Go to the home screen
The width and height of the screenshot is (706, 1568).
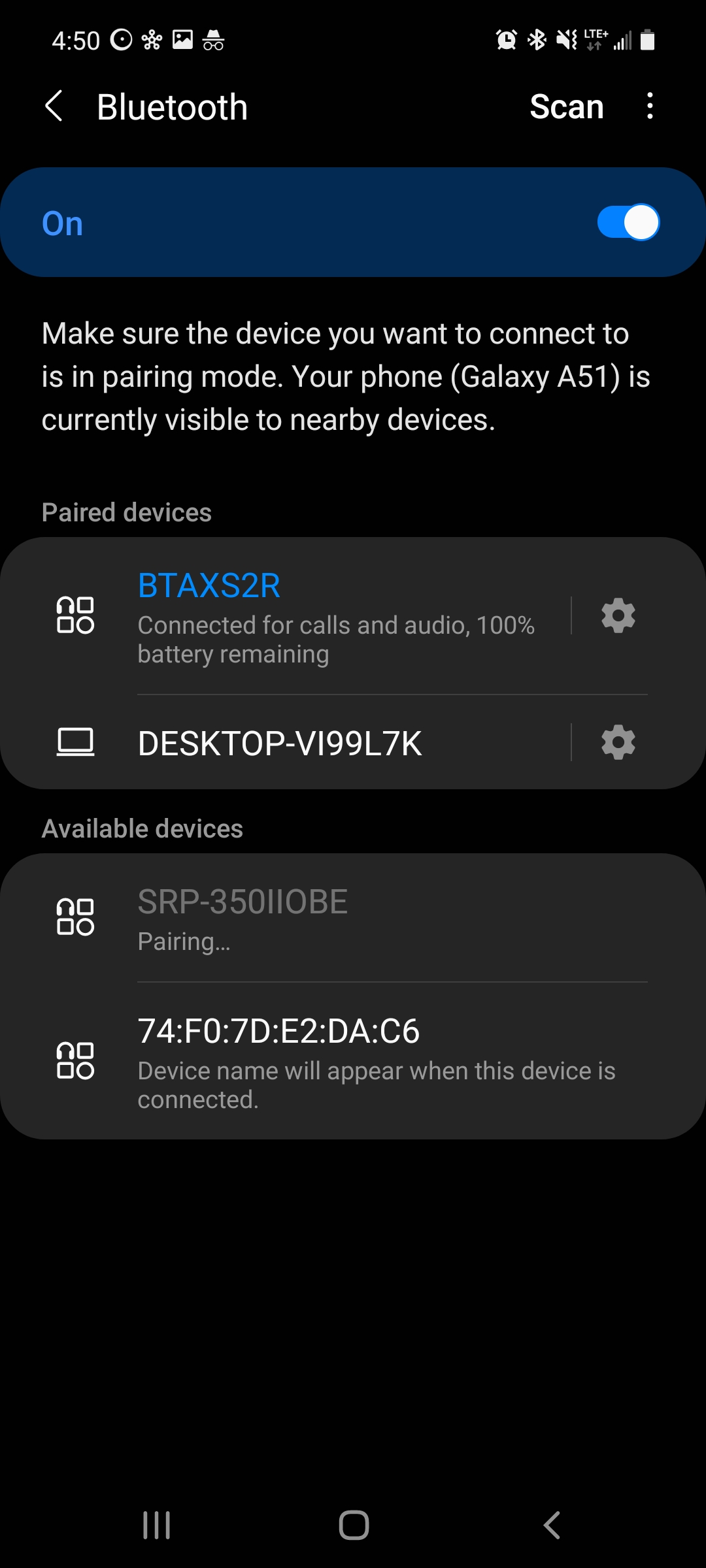point(354,1526)
